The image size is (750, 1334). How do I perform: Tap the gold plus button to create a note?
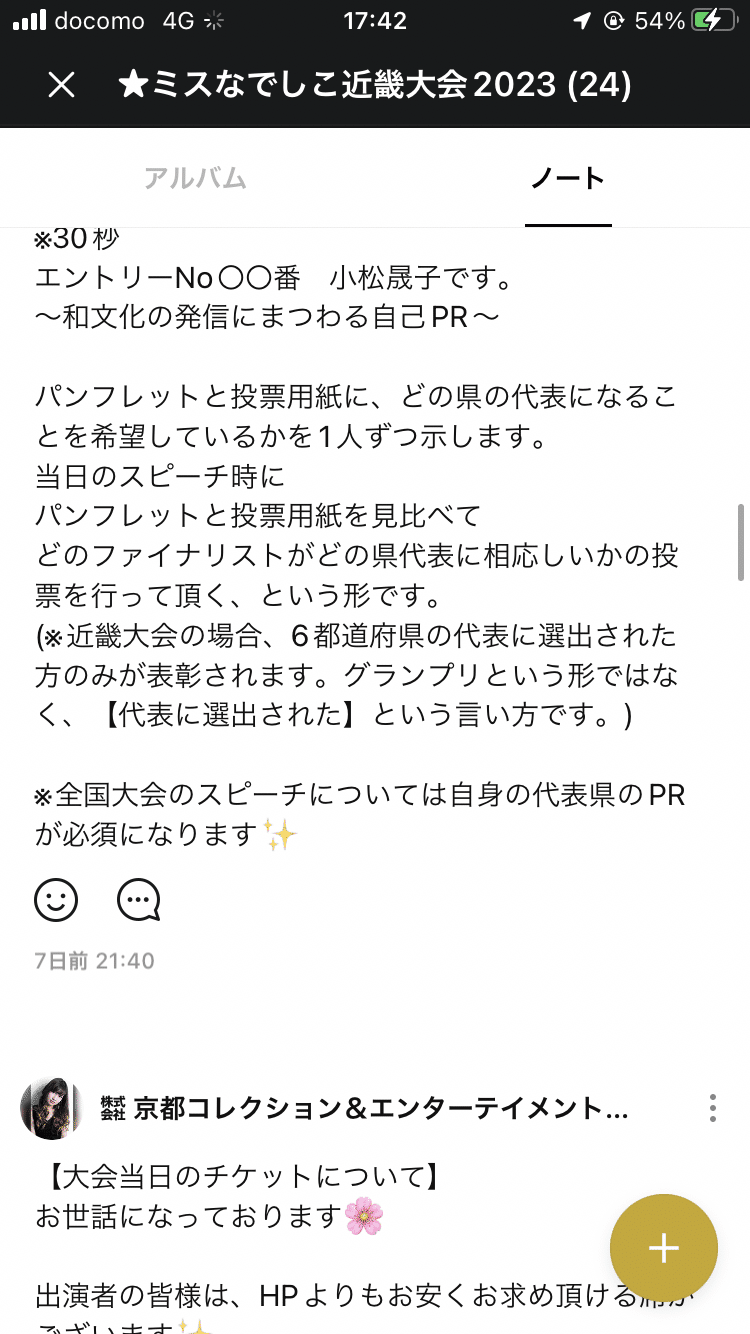663,1247
